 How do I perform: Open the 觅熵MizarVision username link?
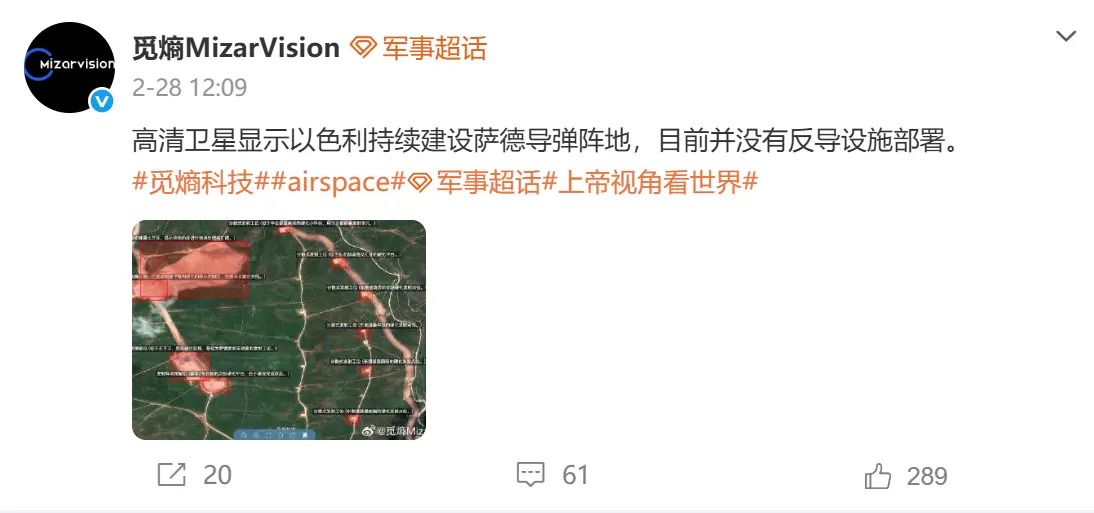tap(237, 46)
